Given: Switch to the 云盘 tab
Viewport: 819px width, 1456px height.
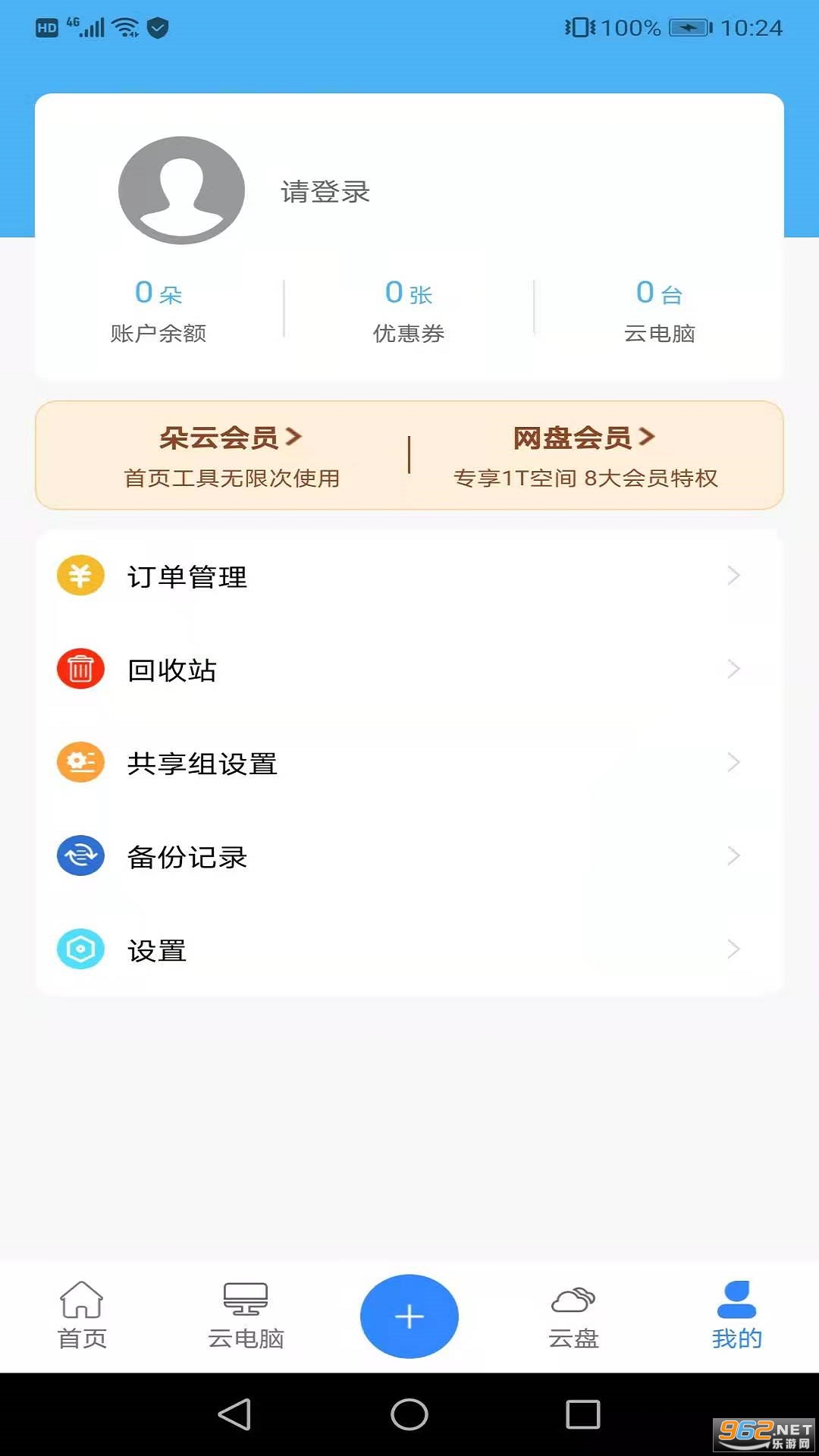Looking at the screenshot, I should coord(573,1316).
